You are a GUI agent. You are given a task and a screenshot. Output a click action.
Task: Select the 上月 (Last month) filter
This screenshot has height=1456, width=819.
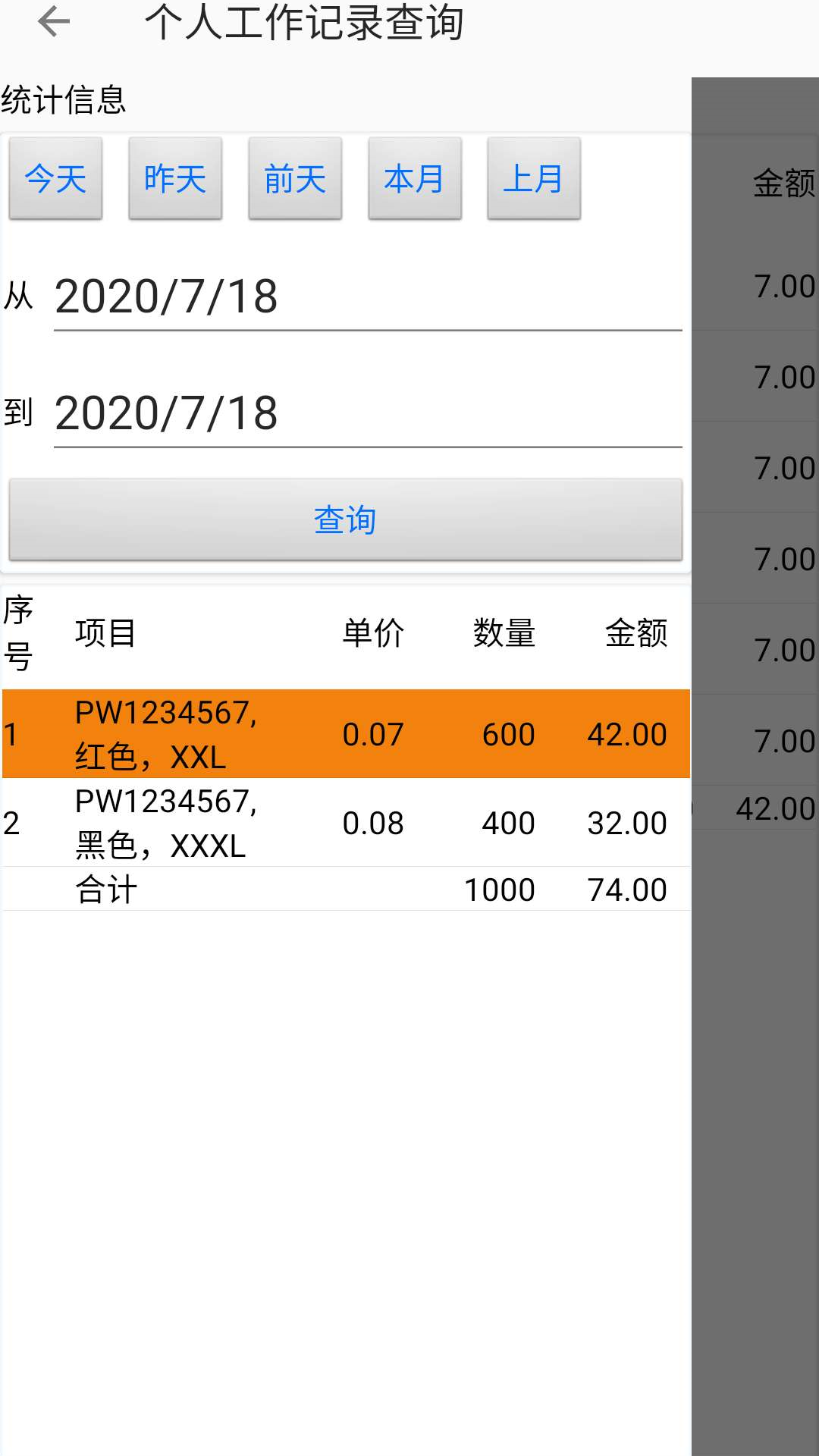[x=534, y=179]
